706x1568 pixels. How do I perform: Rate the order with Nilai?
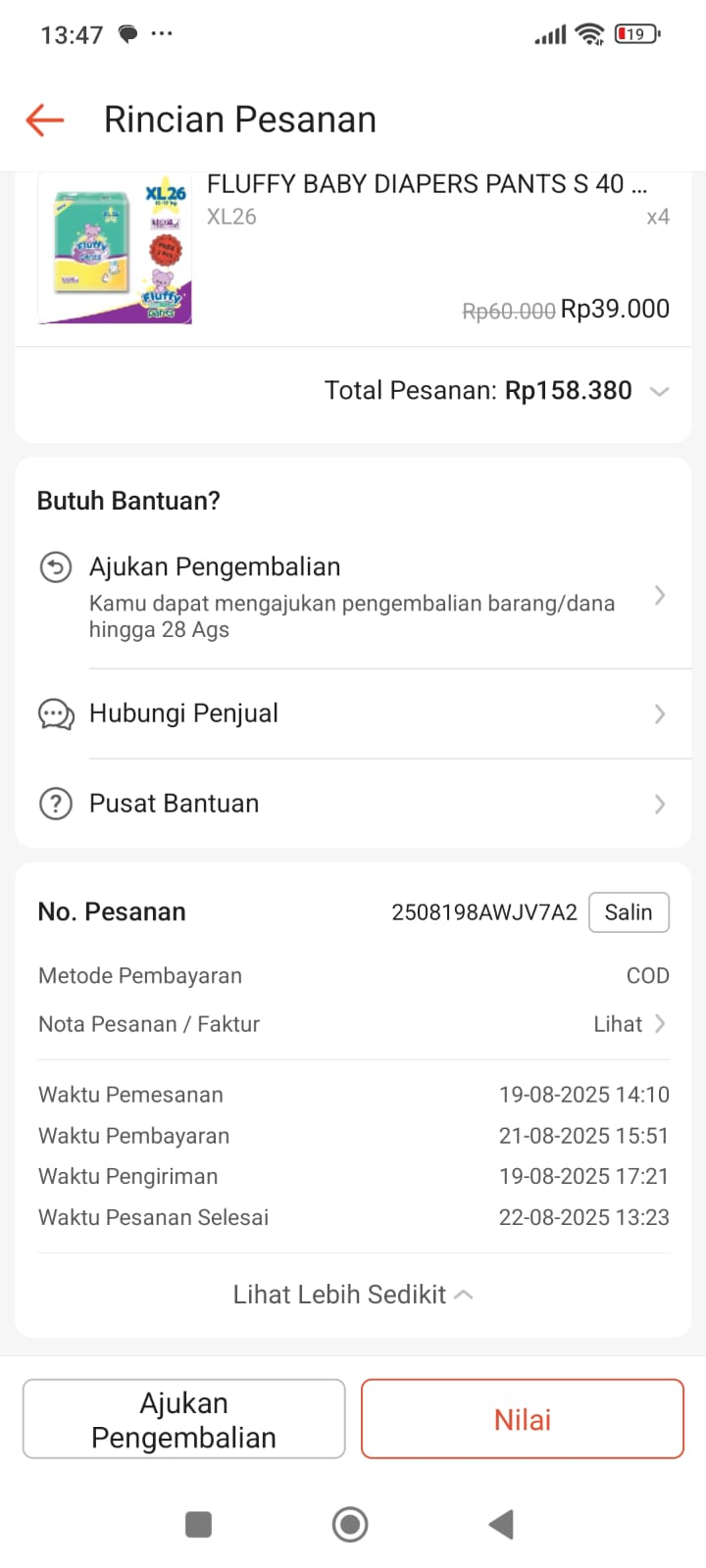tap(522, 1419)
